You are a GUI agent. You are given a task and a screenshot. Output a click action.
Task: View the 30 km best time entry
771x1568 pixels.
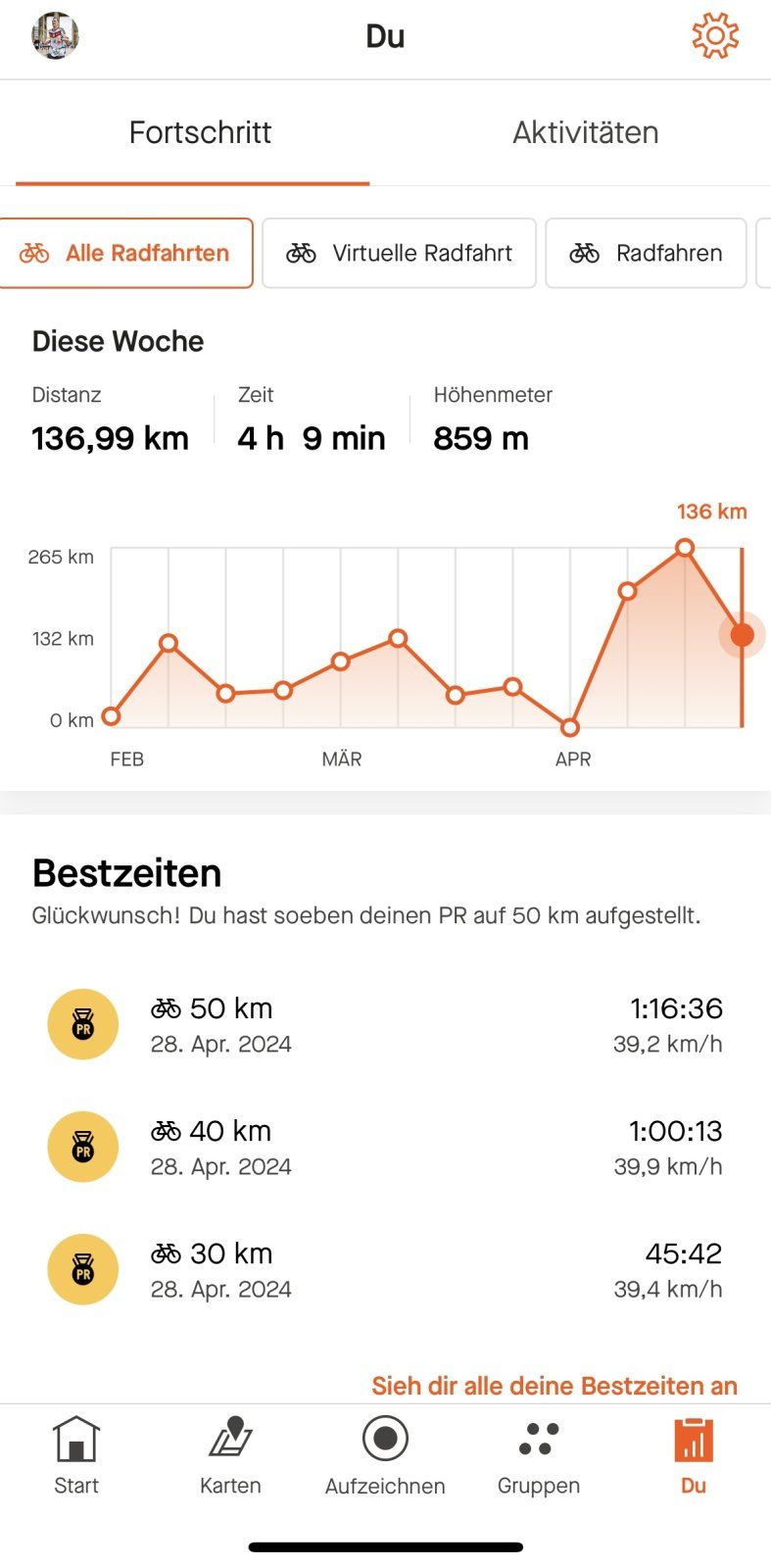tap(385, 1269)
